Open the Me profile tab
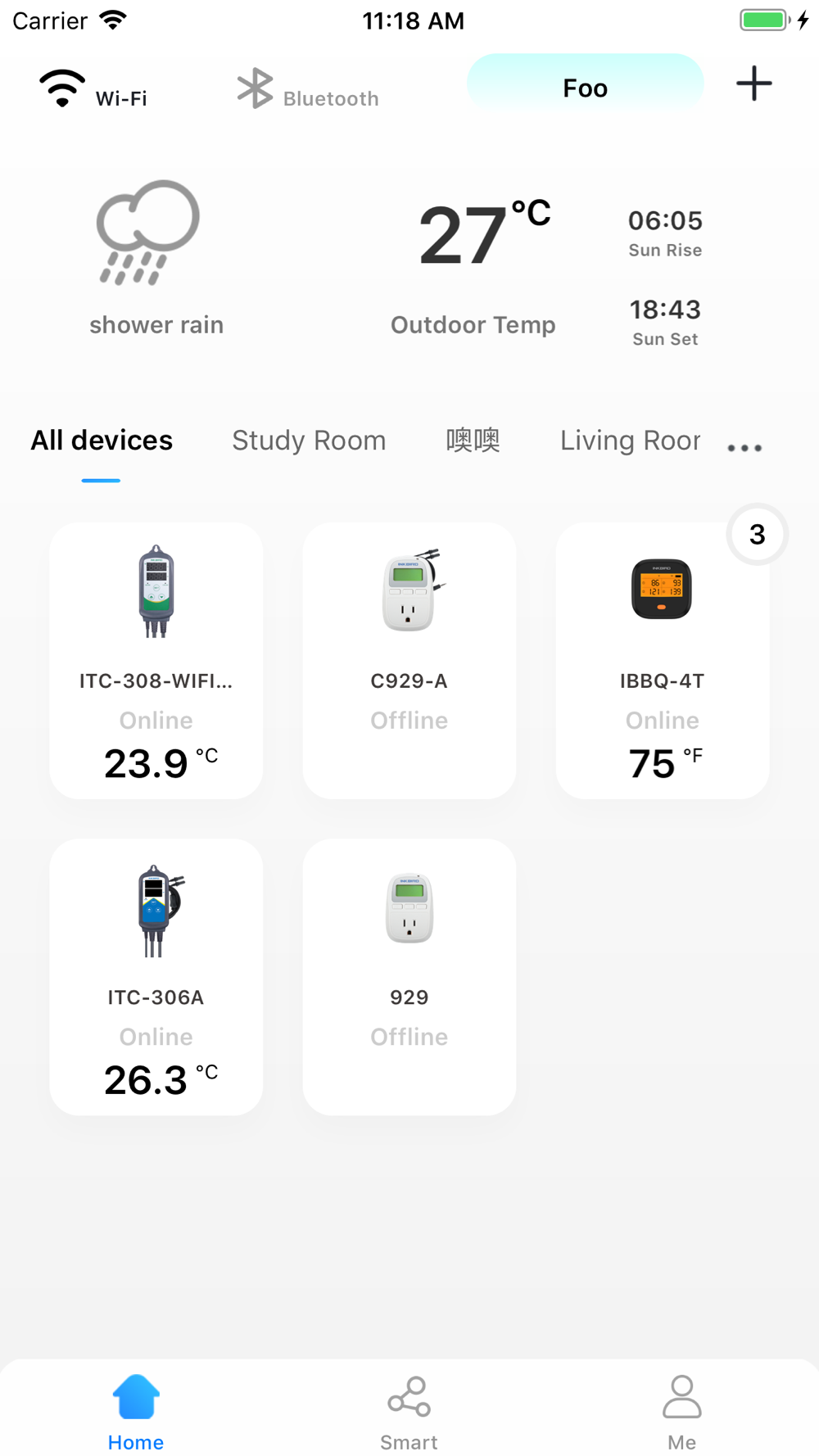 681,1412
